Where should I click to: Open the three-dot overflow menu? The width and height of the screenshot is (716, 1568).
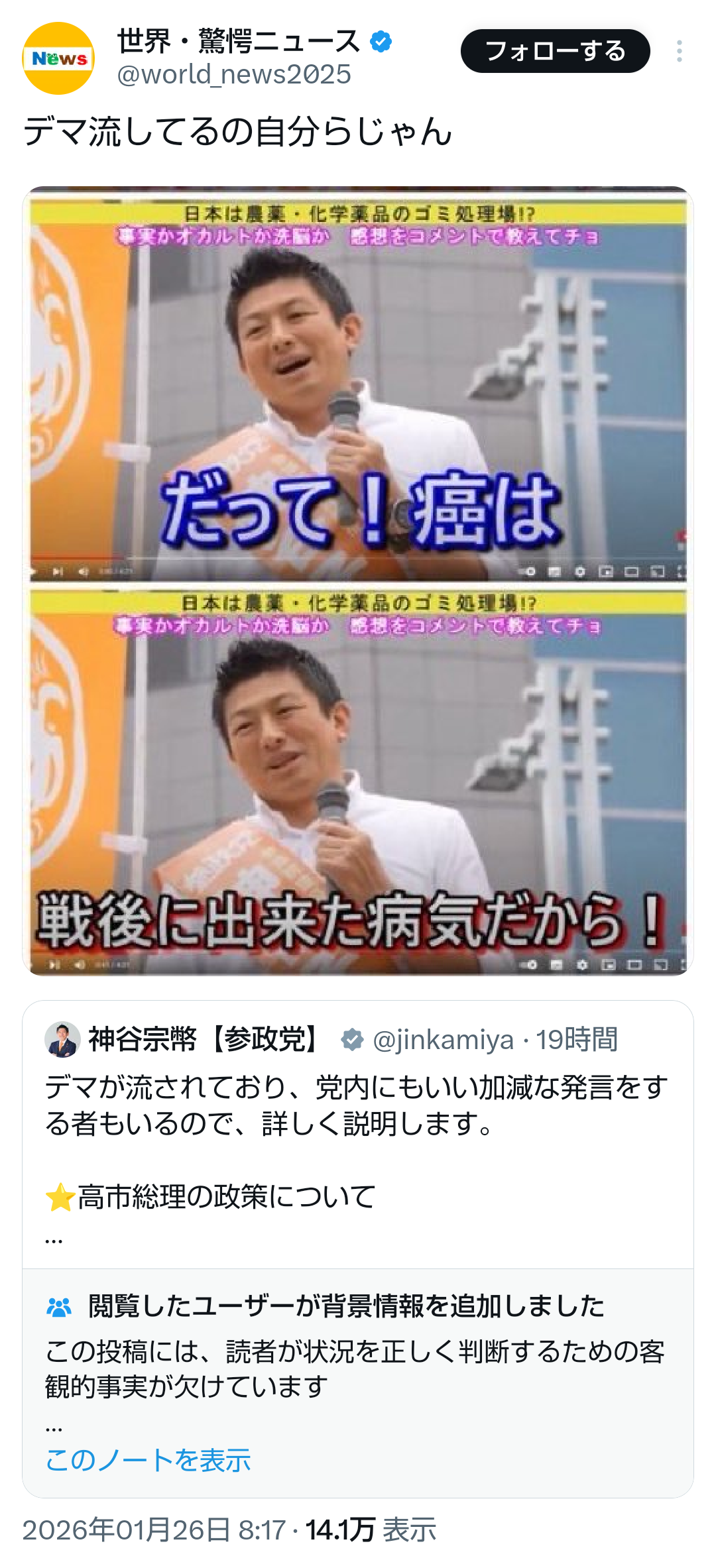coord(679,51)
